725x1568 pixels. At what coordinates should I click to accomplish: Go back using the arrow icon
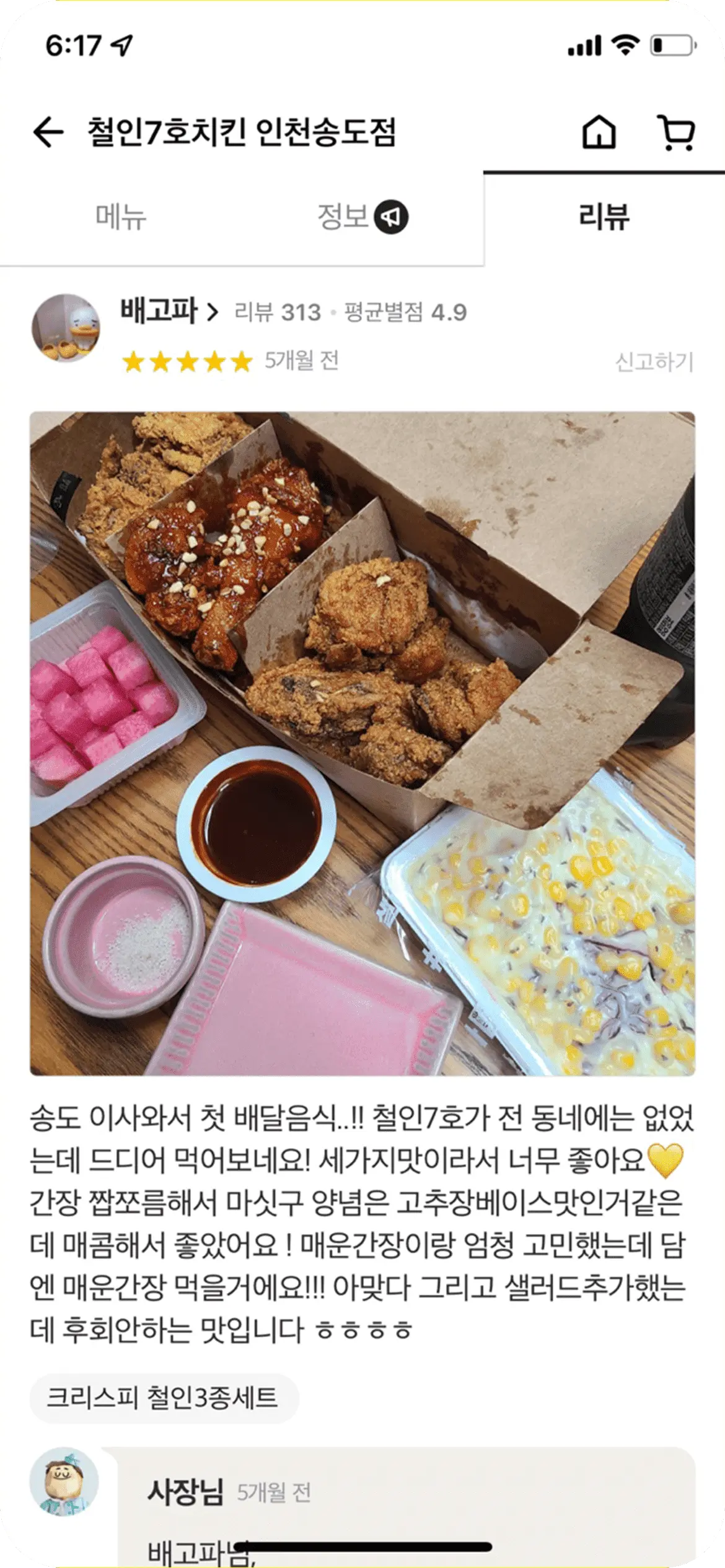(48, 133)
